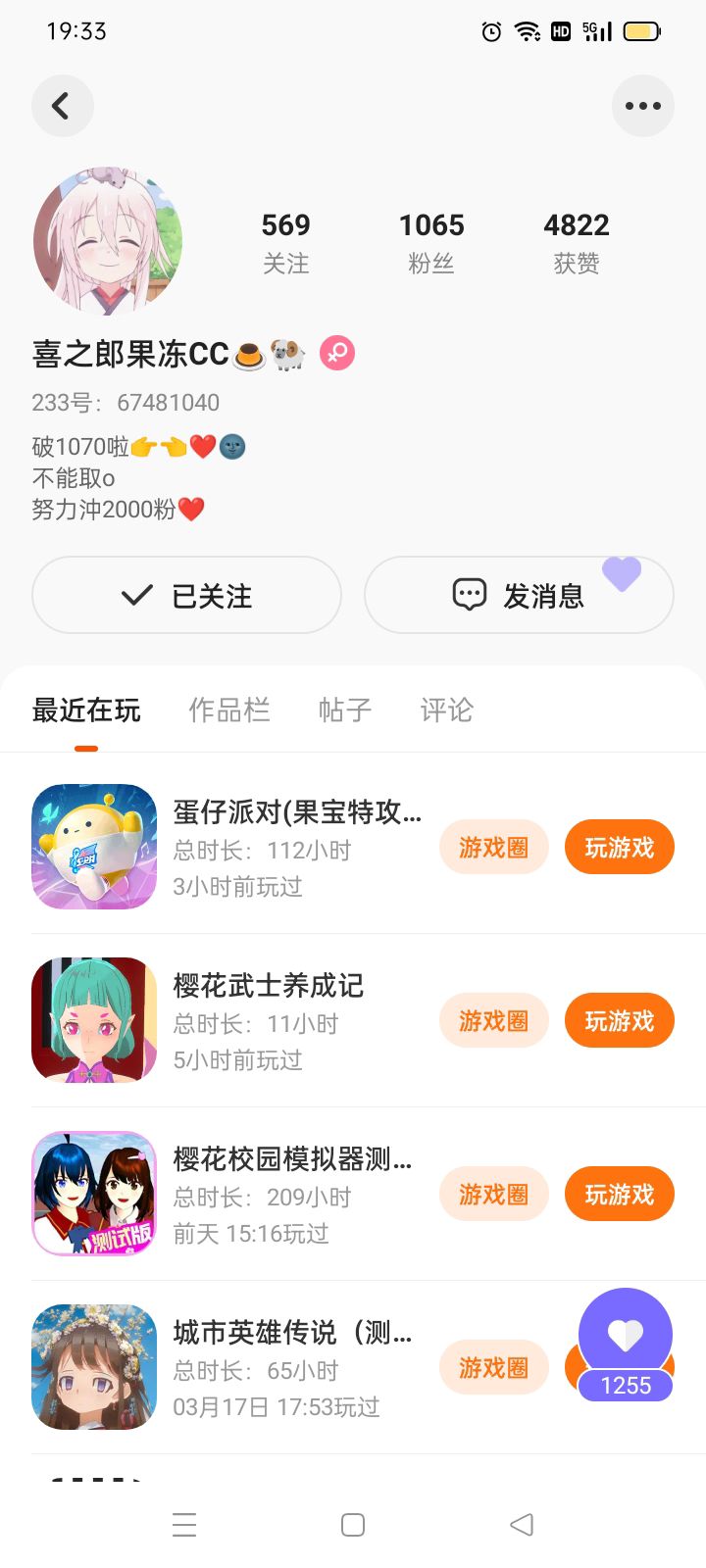This screenshot has height=1568, width=706.
Task: Open the profile avatar picture
Action: point(108,240)
